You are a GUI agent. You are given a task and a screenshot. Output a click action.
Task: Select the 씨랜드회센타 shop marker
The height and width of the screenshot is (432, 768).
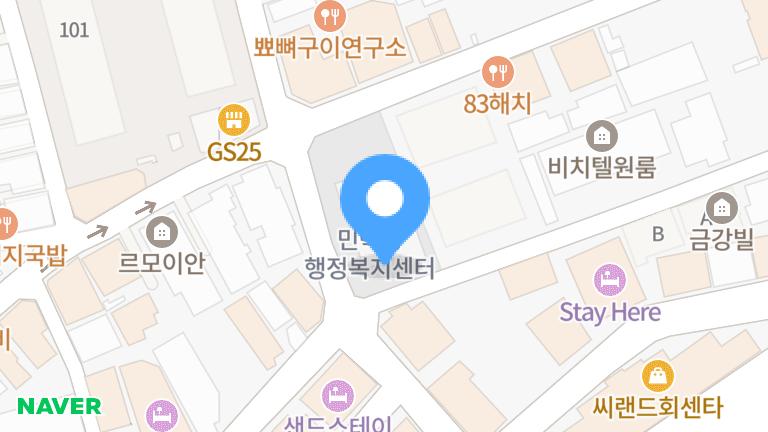(657, 377)
